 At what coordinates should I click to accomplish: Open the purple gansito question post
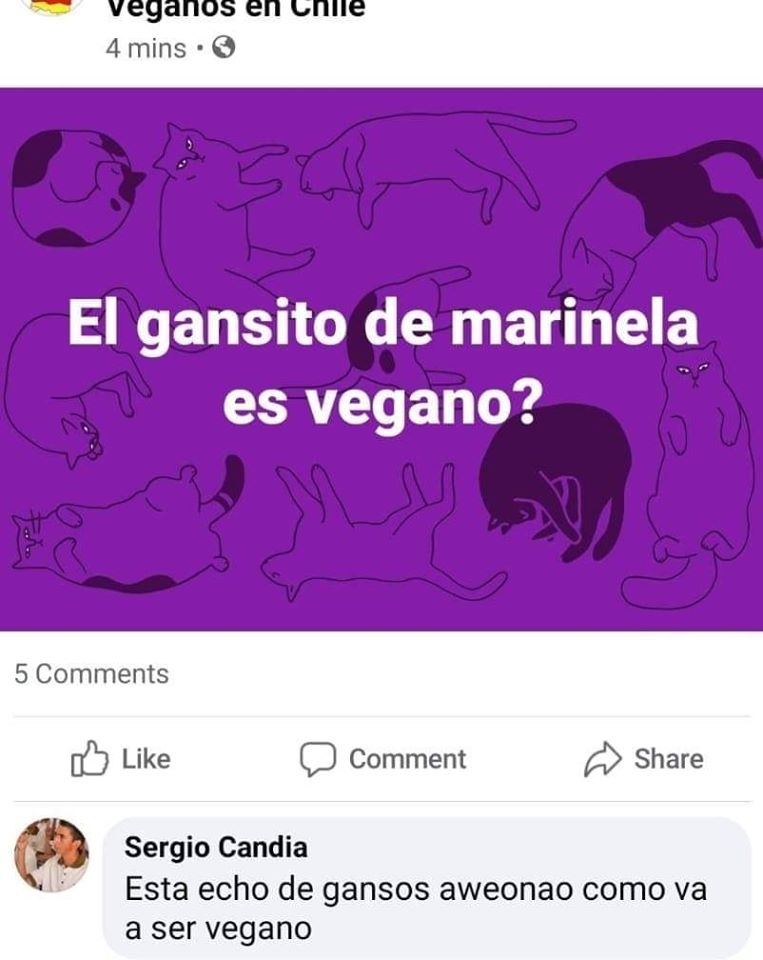(381, 360)
